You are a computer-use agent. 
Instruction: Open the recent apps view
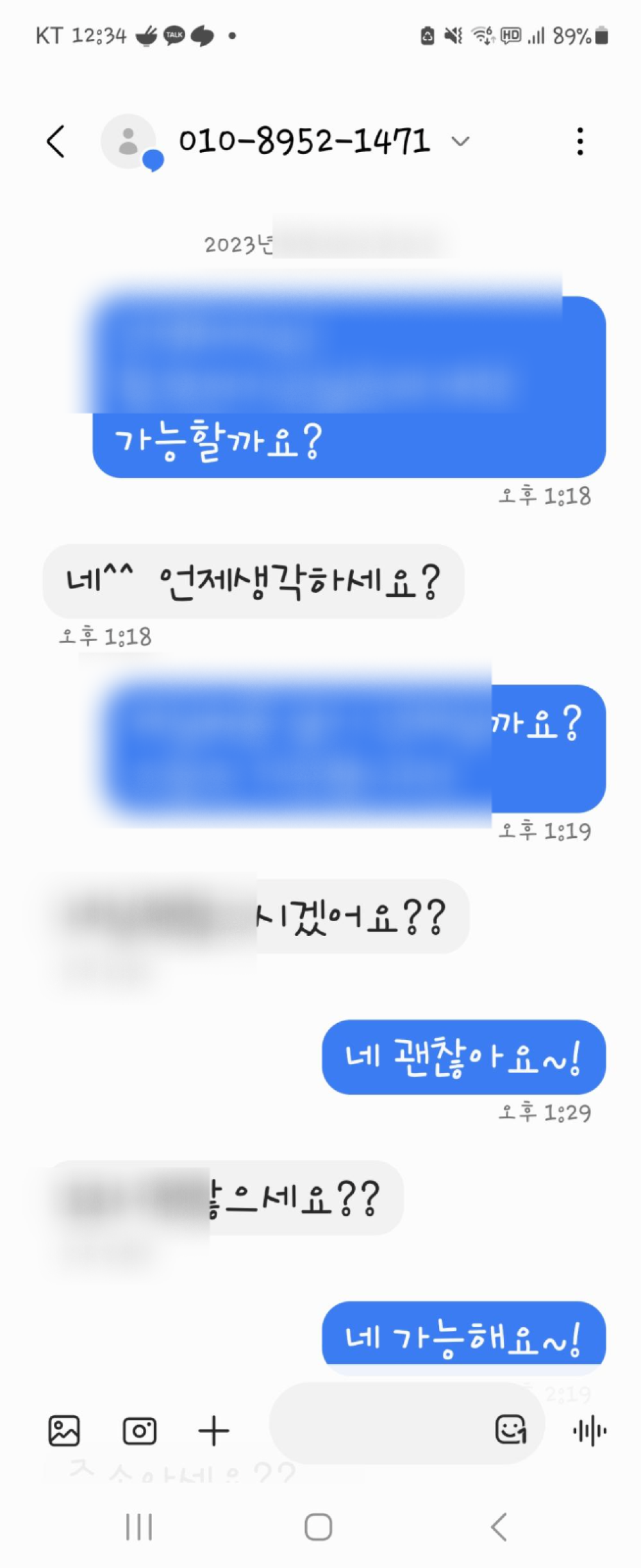(x=139, y=1528)
